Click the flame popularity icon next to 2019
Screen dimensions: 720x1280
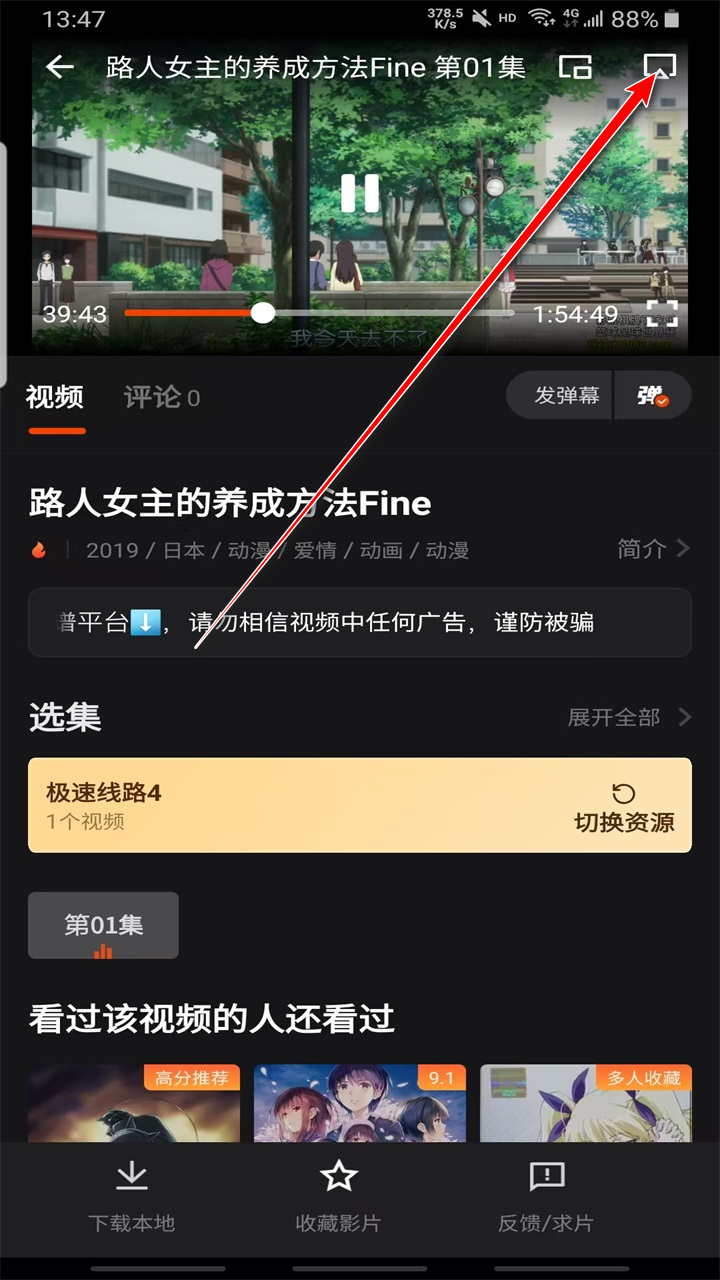click(x=38, y=549)
